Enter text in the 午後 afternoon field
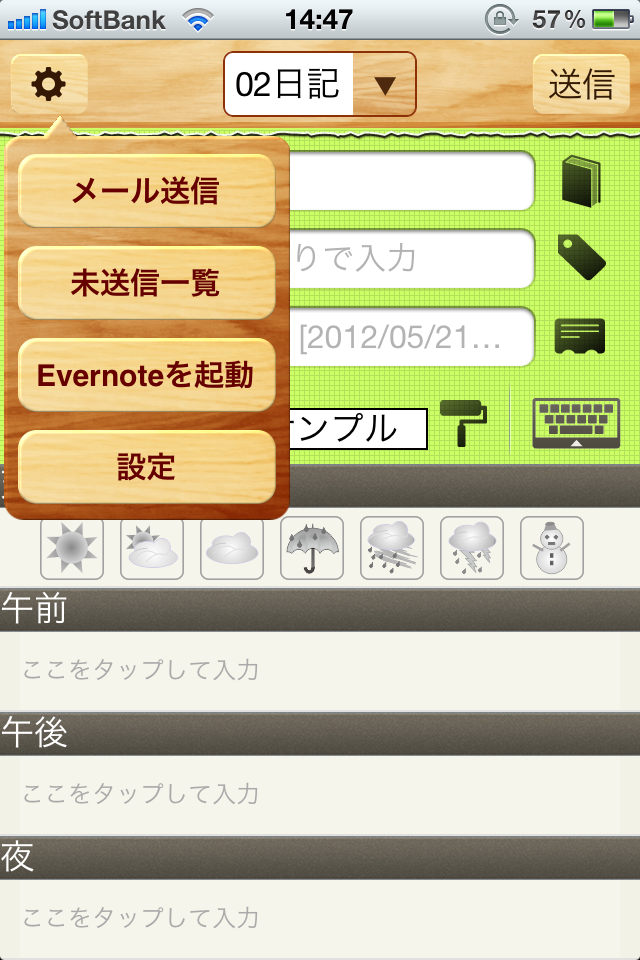 pos(320,794)
